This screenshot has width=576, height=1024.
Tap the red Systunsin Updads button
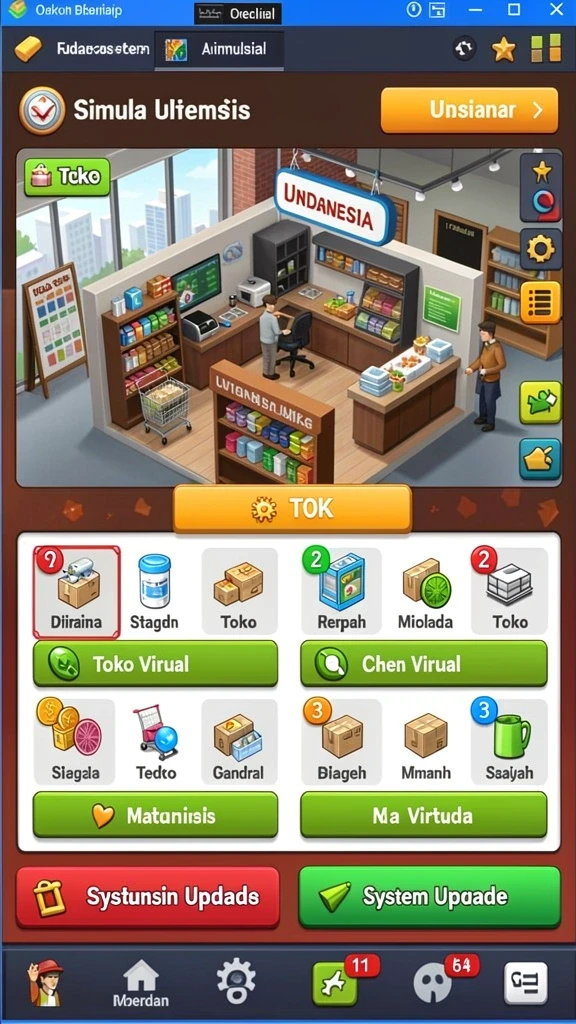[148, 897]
